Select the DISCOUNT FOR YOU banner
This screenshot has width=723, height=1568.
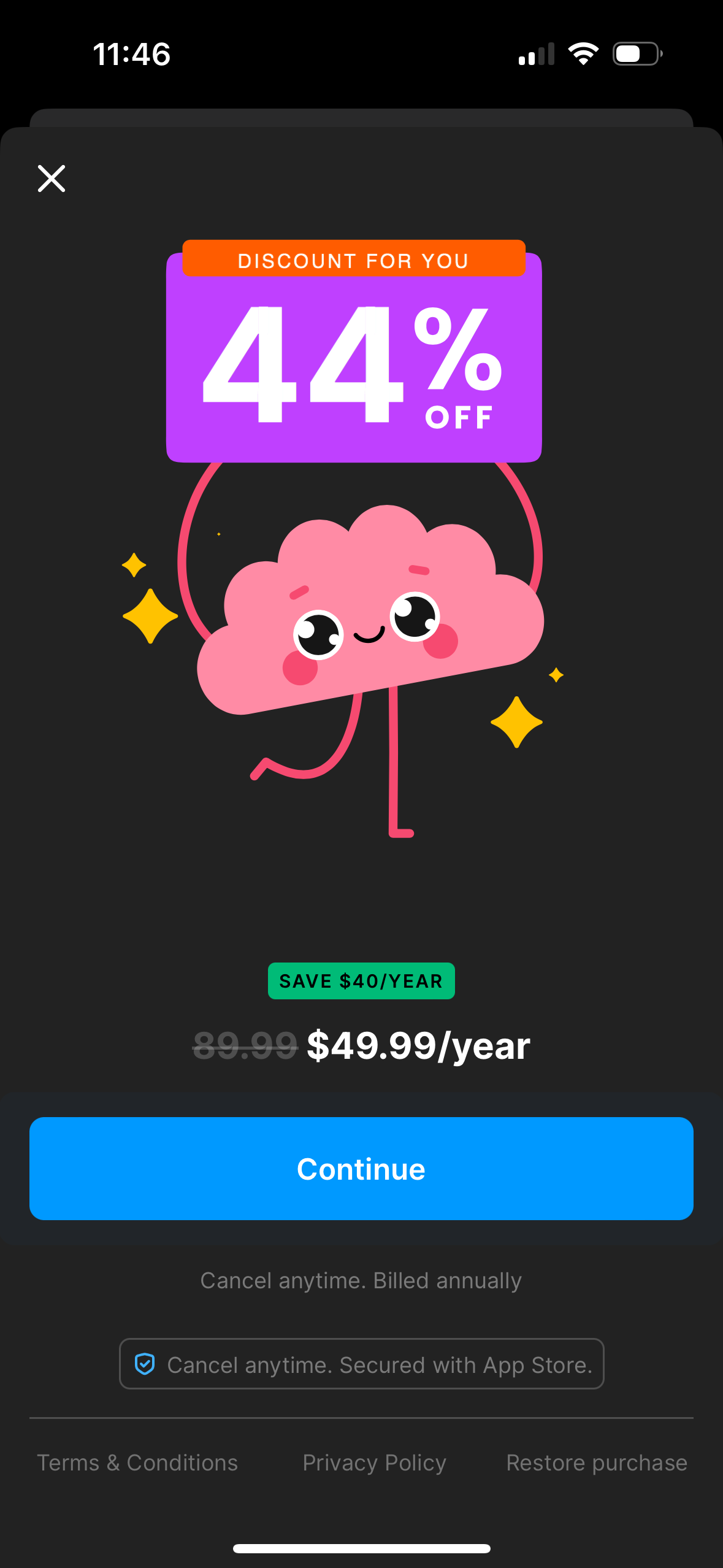pyautogui.click(x=353, y=261)
